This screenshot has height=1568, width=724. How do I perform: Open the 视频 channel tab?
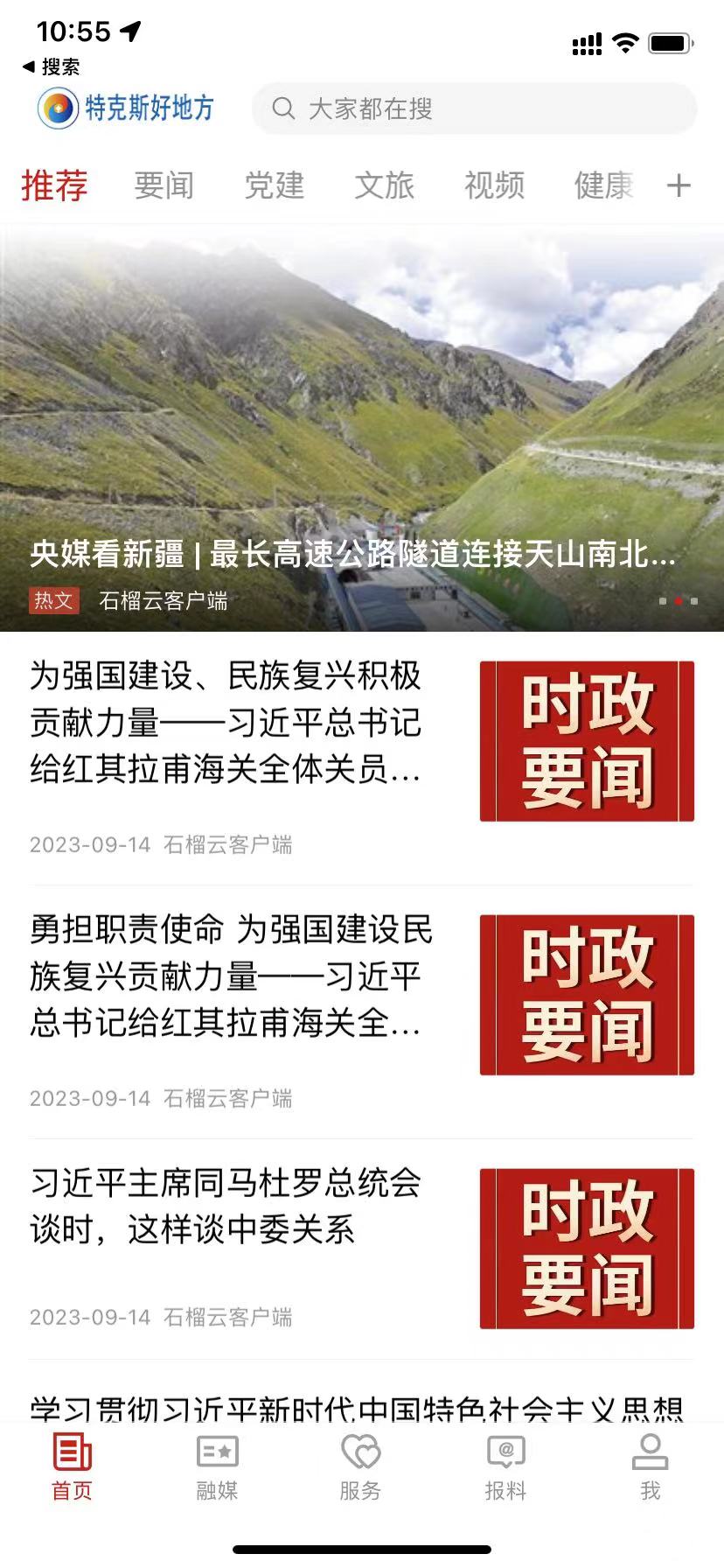pos(493,185)
